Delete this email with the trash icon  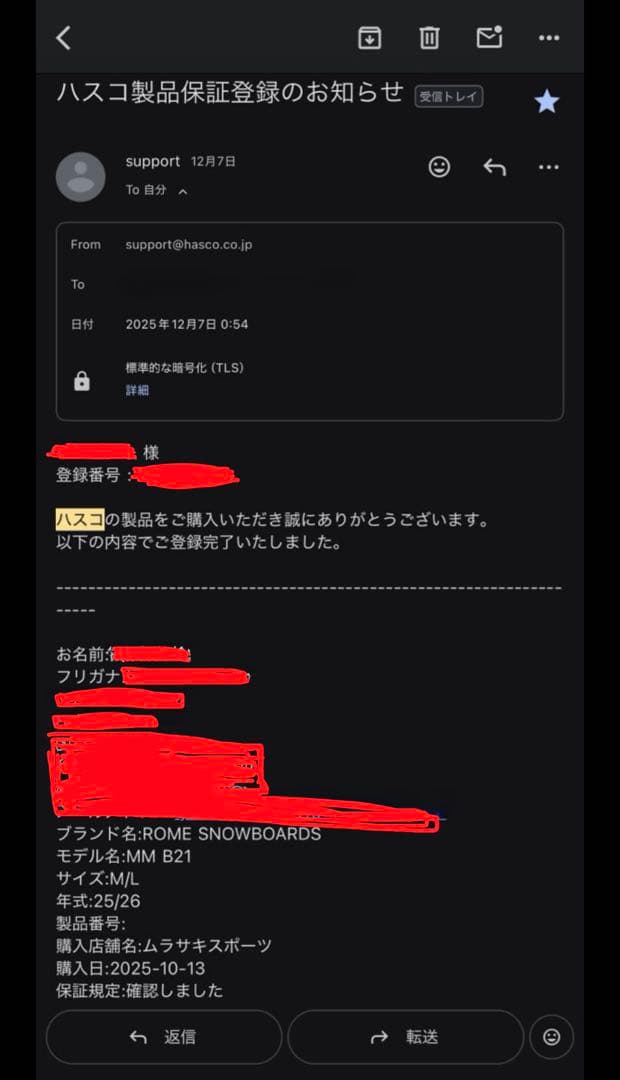pos(429,38)
